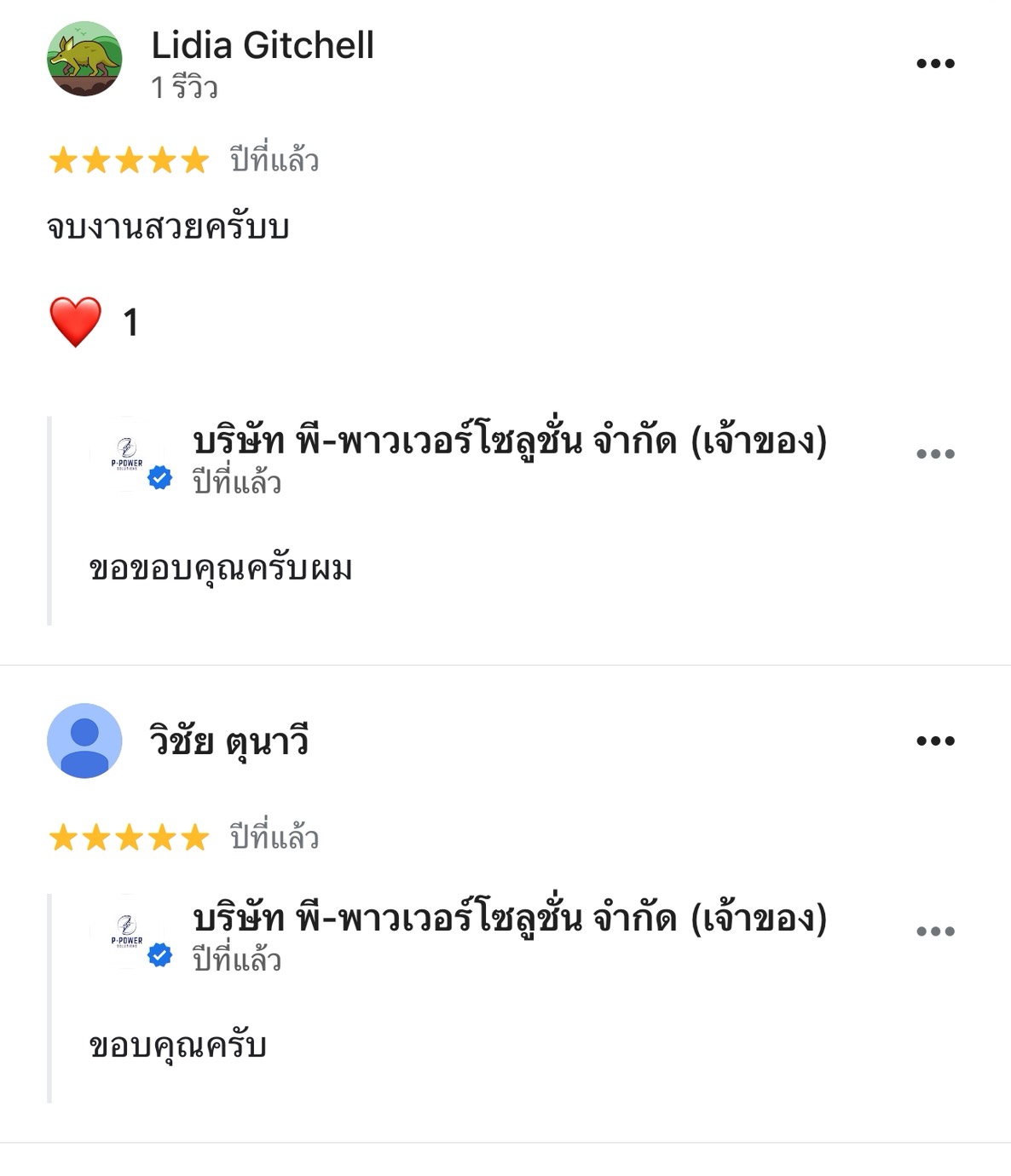The height and width of the screenshot is (1176, 1011).
Task: View วิชัย ตุนาวี's reviewer profile
Action: pyautogui.click(x=228, y=741)
